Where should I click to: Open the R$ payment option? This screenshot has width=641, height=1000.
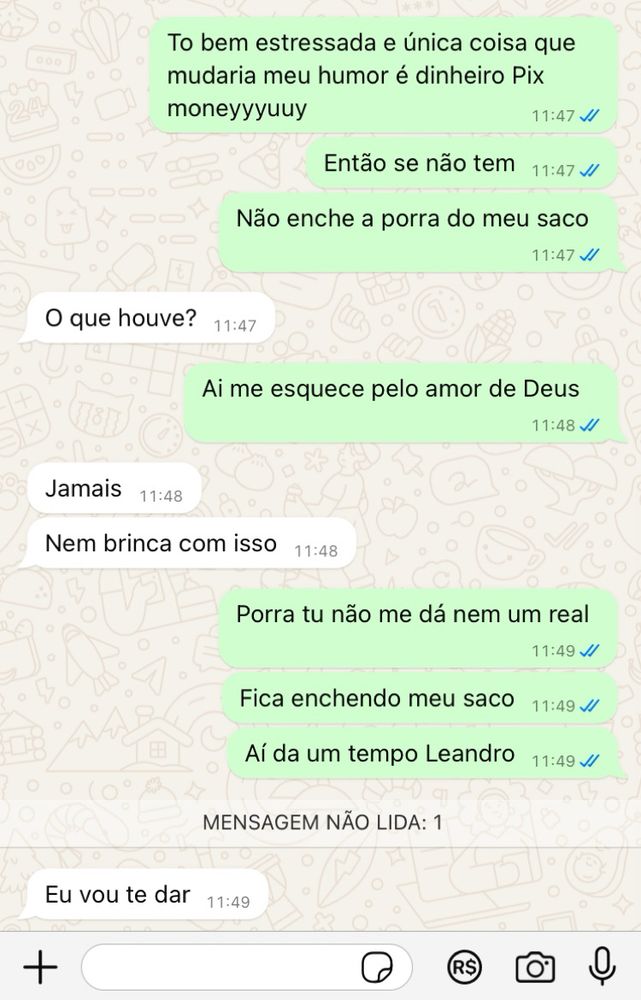(464, 967)
